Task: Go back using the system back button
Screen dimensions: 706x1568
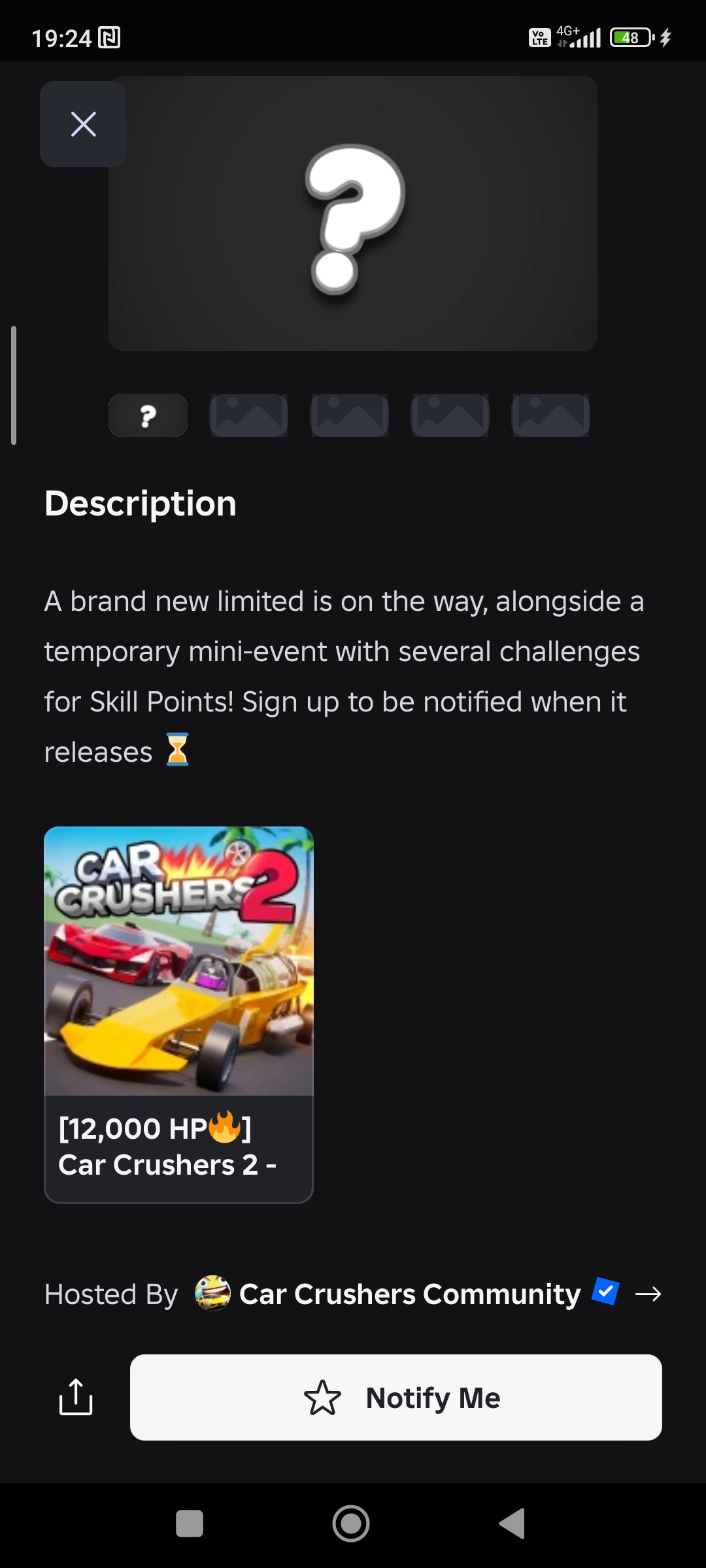Action: [x=513, y=1524]
